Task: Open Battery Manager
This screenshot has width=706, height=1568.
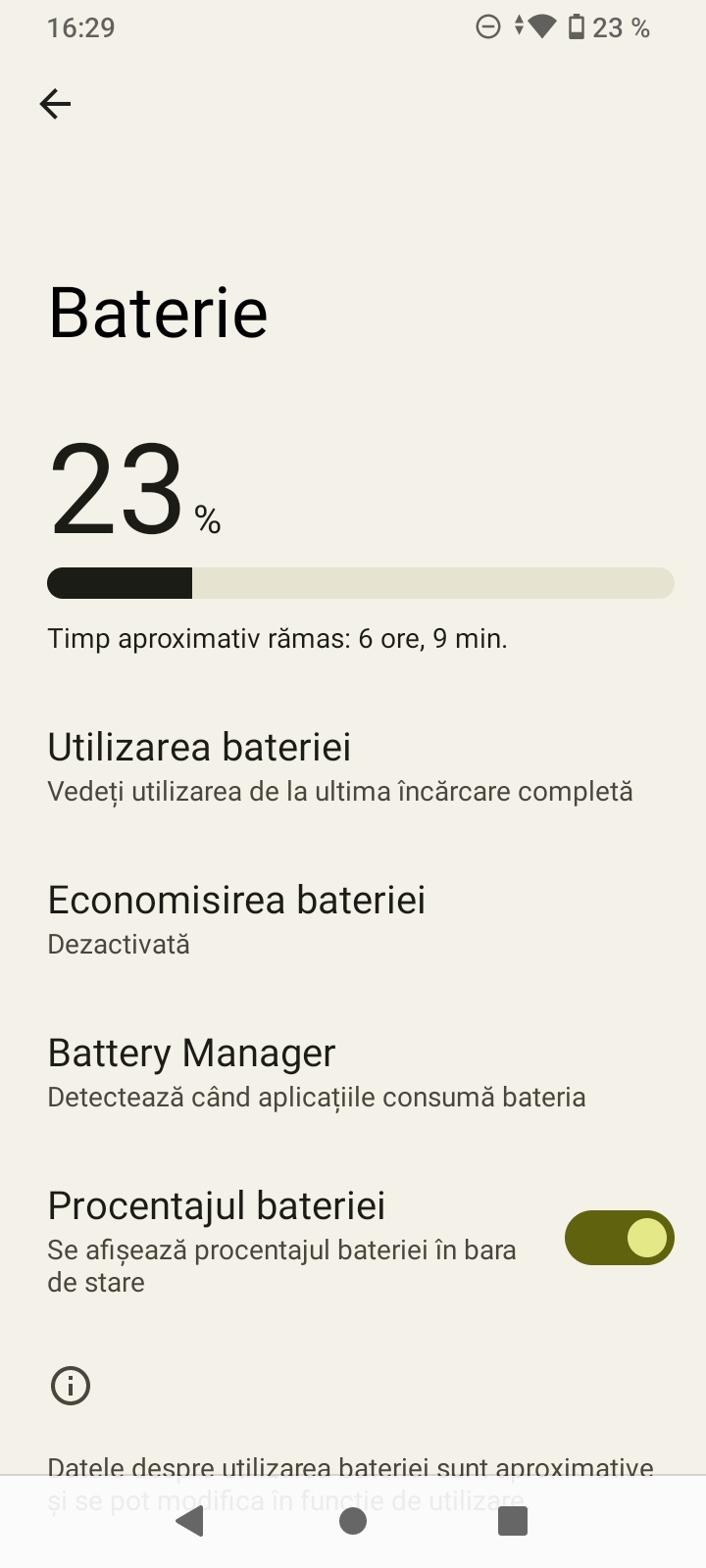Action: tap(353, 1072)
